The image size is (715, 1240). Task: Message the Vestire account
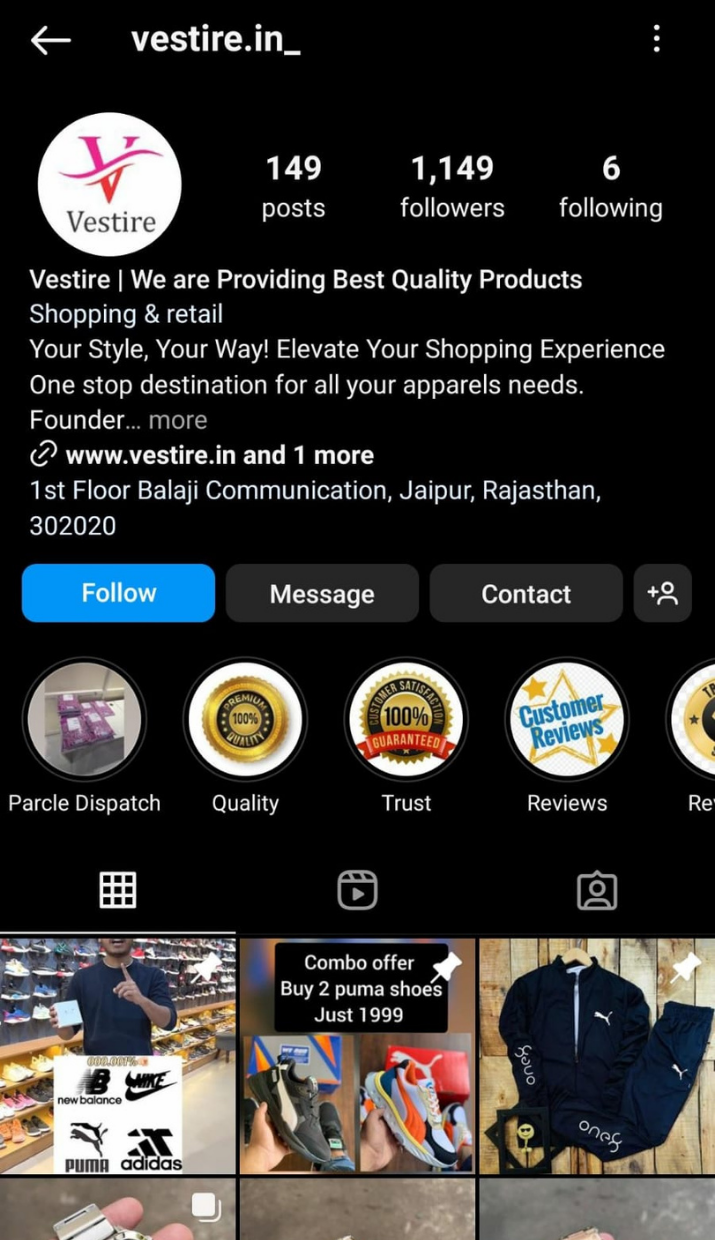coord(322,593)
